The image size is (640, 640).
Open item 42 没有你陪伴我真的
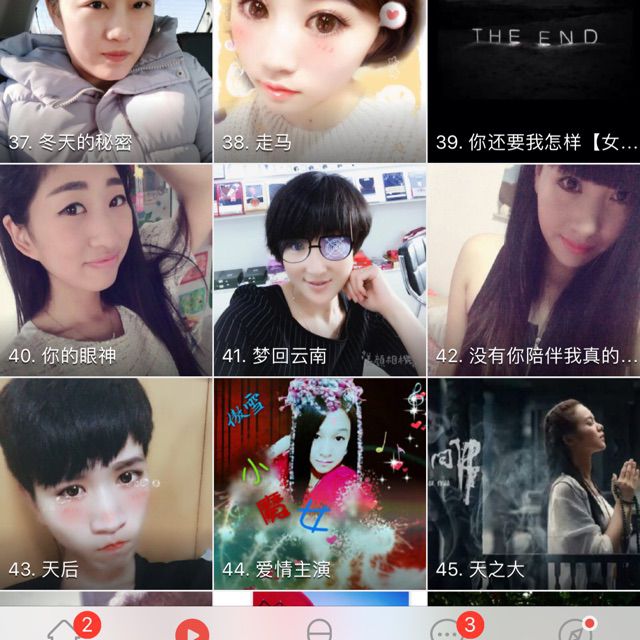pos(534,270)
